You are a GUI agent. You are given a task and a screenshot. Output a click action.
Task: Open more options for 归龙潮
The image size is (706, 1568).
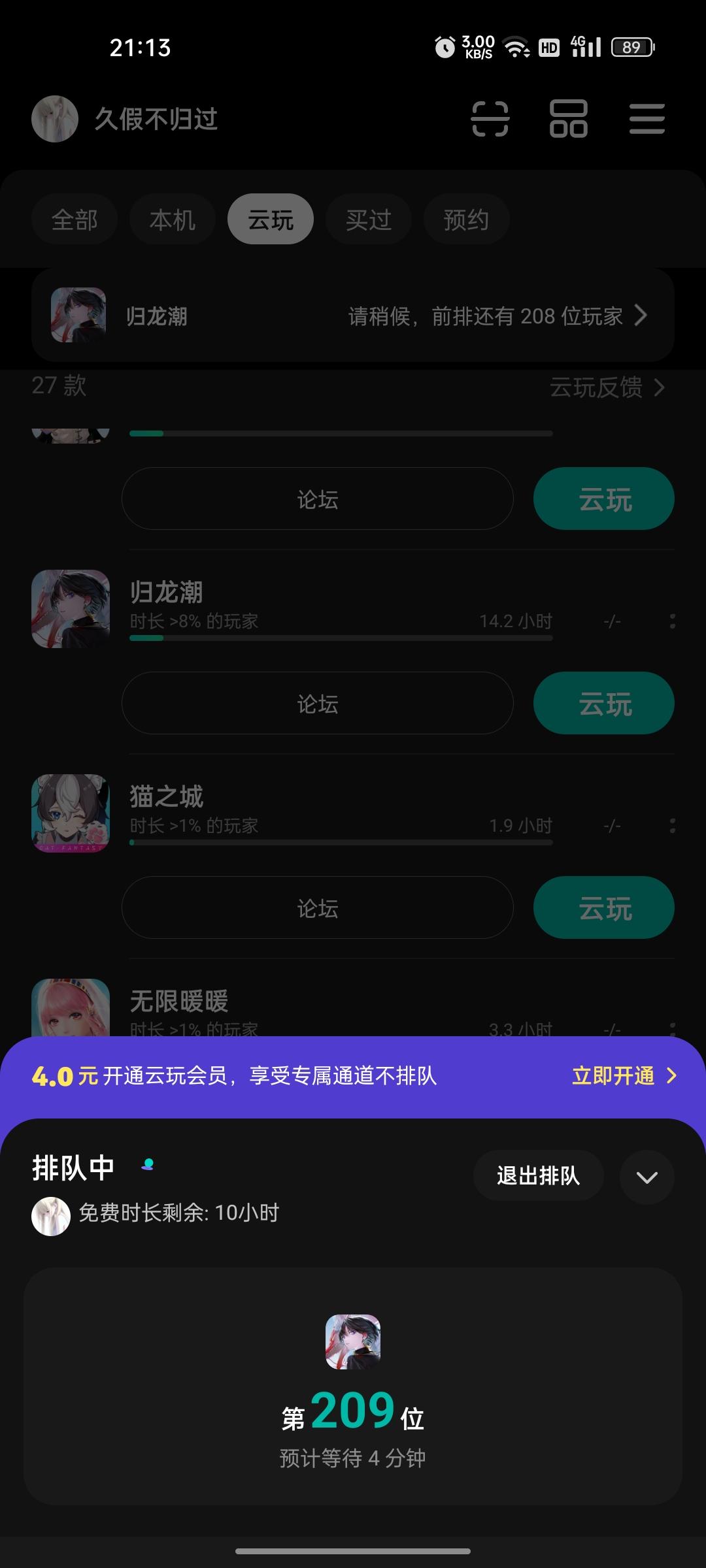[x=672, y=621]
